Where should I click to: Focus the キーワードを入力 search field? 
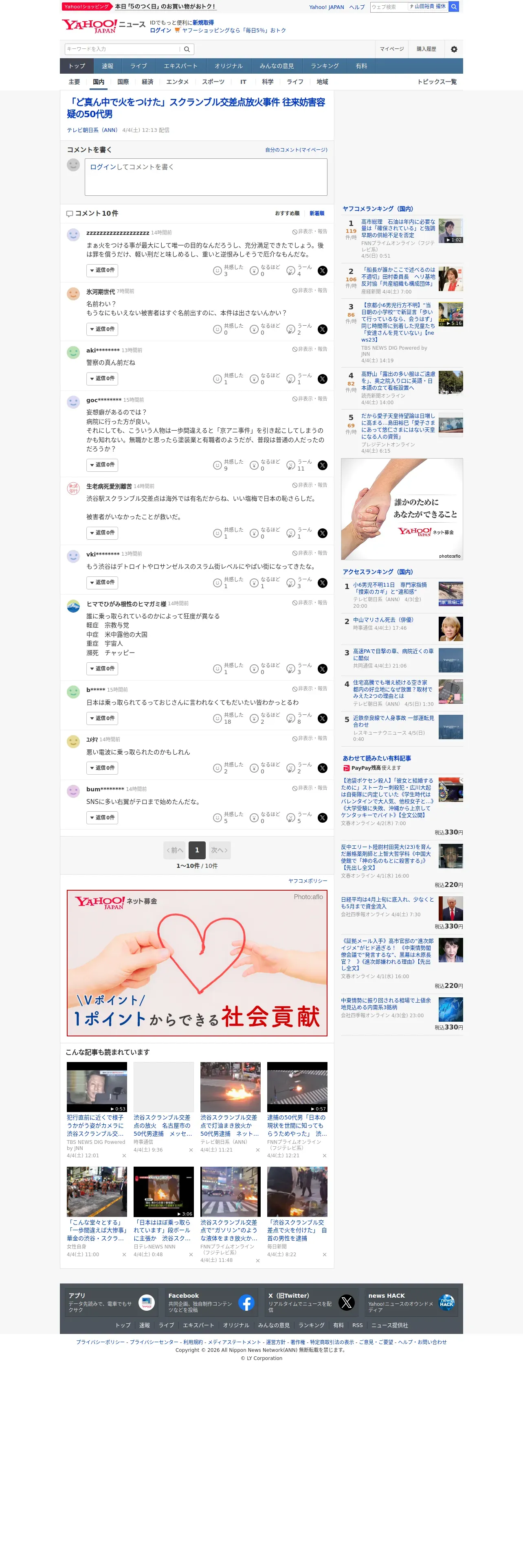click(122, 49)
